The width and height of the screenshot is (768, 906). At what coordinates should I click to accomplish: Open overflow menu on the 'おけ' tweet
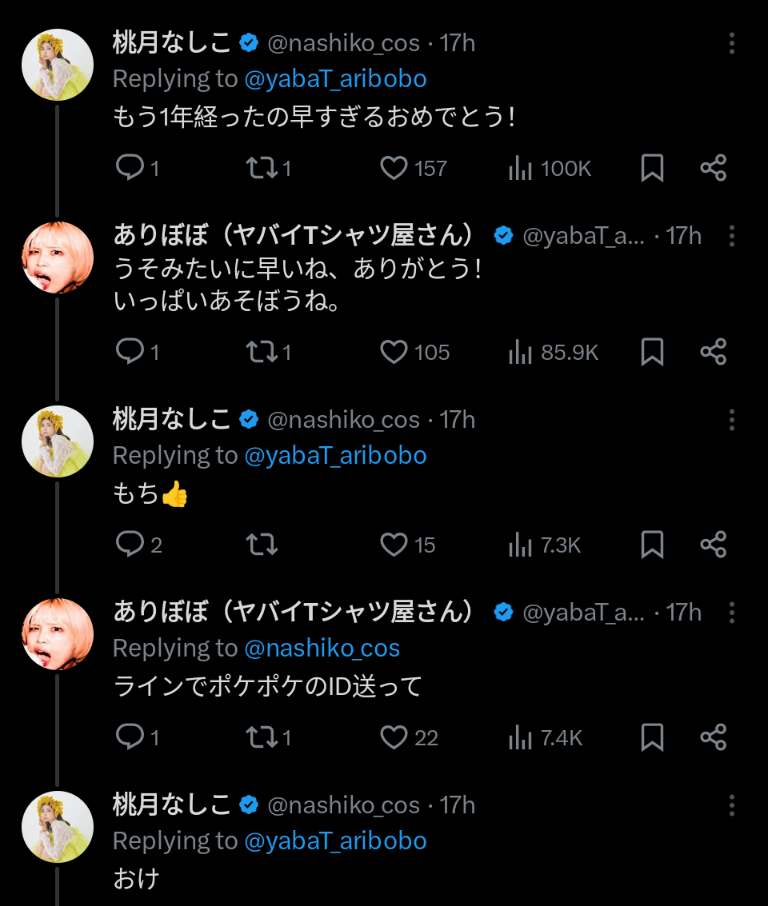pyautogui.click(x=732, y=806)
